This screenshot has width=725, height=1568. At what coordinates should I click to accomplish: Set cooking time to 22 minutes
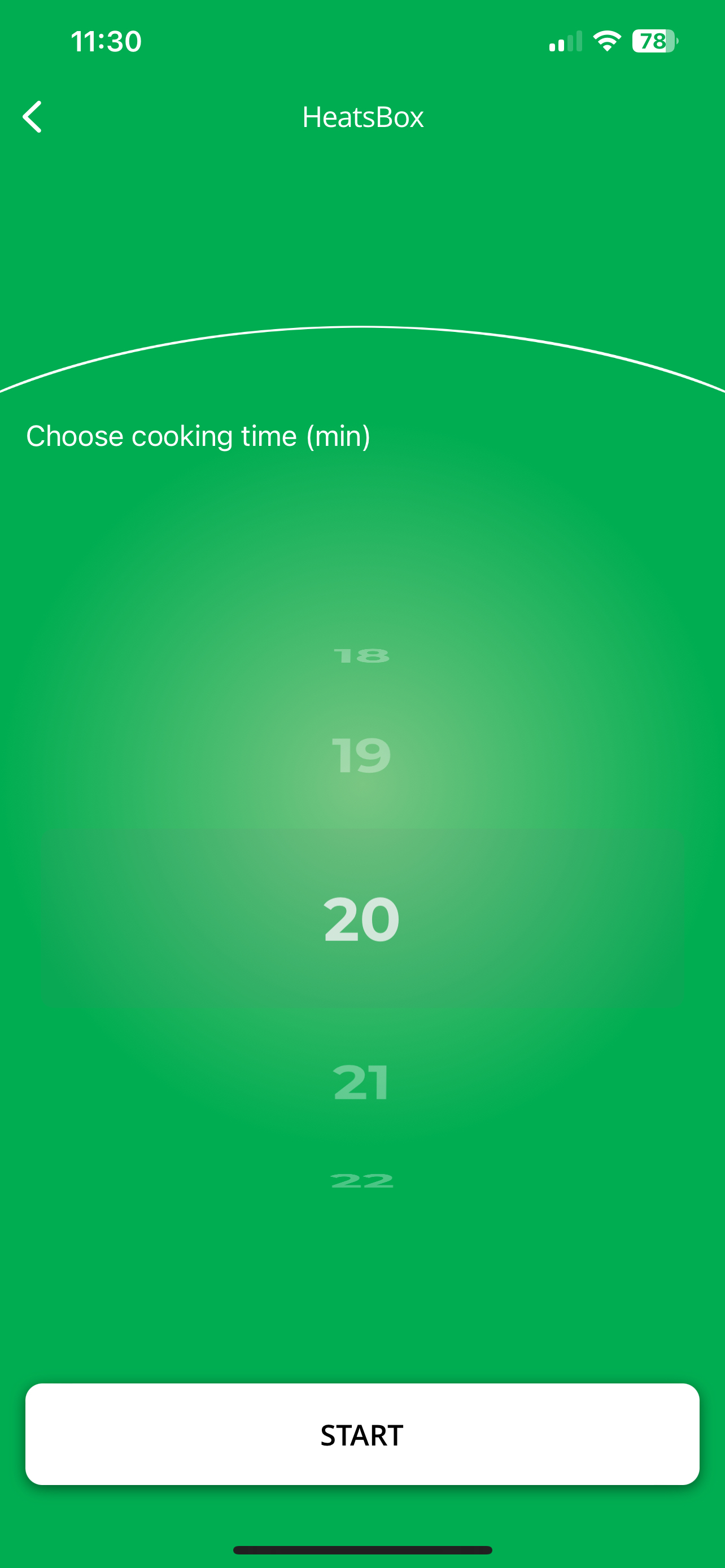[361, 1181]
